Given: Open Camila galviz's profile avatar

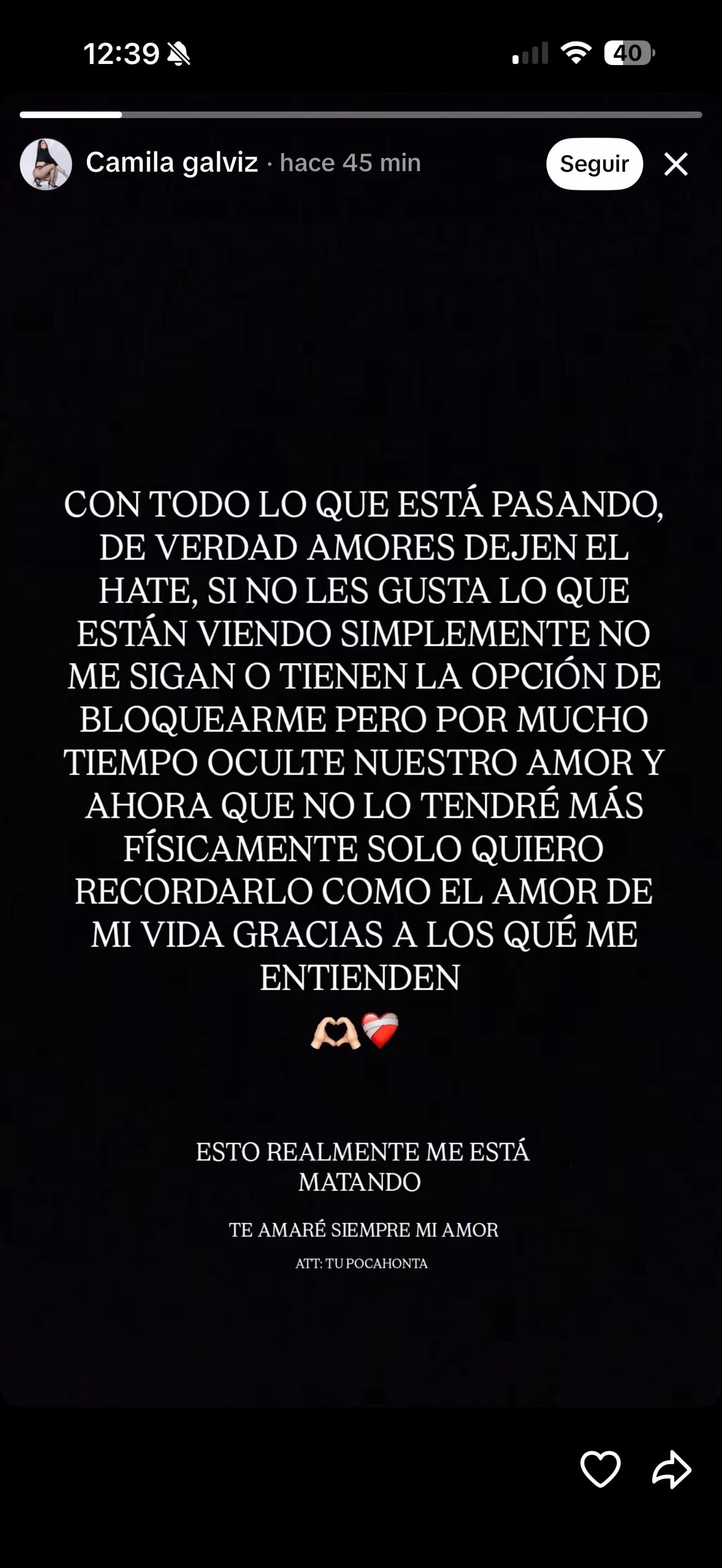Looking at the screenshot, I should [x=45, y=162].
